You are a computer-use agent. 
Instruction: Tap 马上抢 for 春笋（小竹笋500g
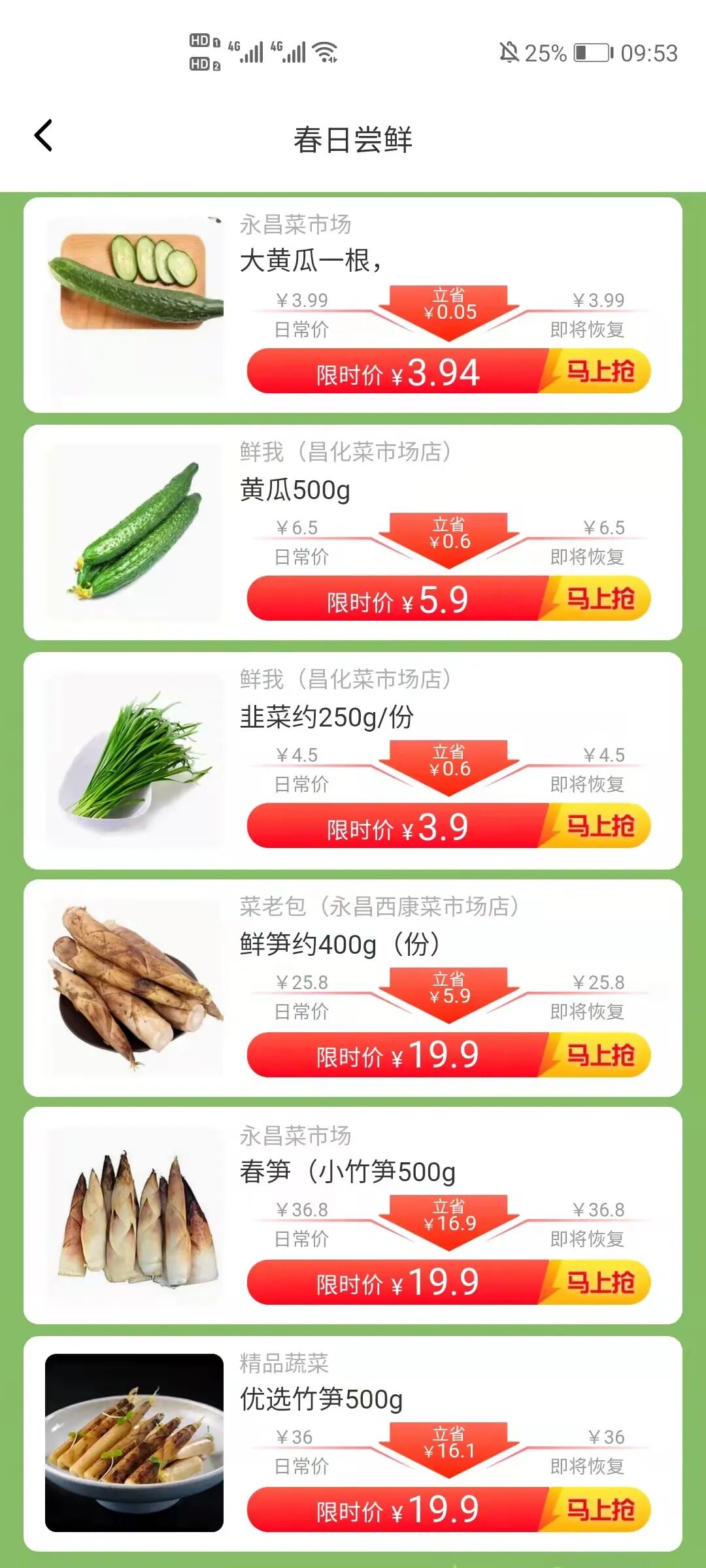(599, 1282)
